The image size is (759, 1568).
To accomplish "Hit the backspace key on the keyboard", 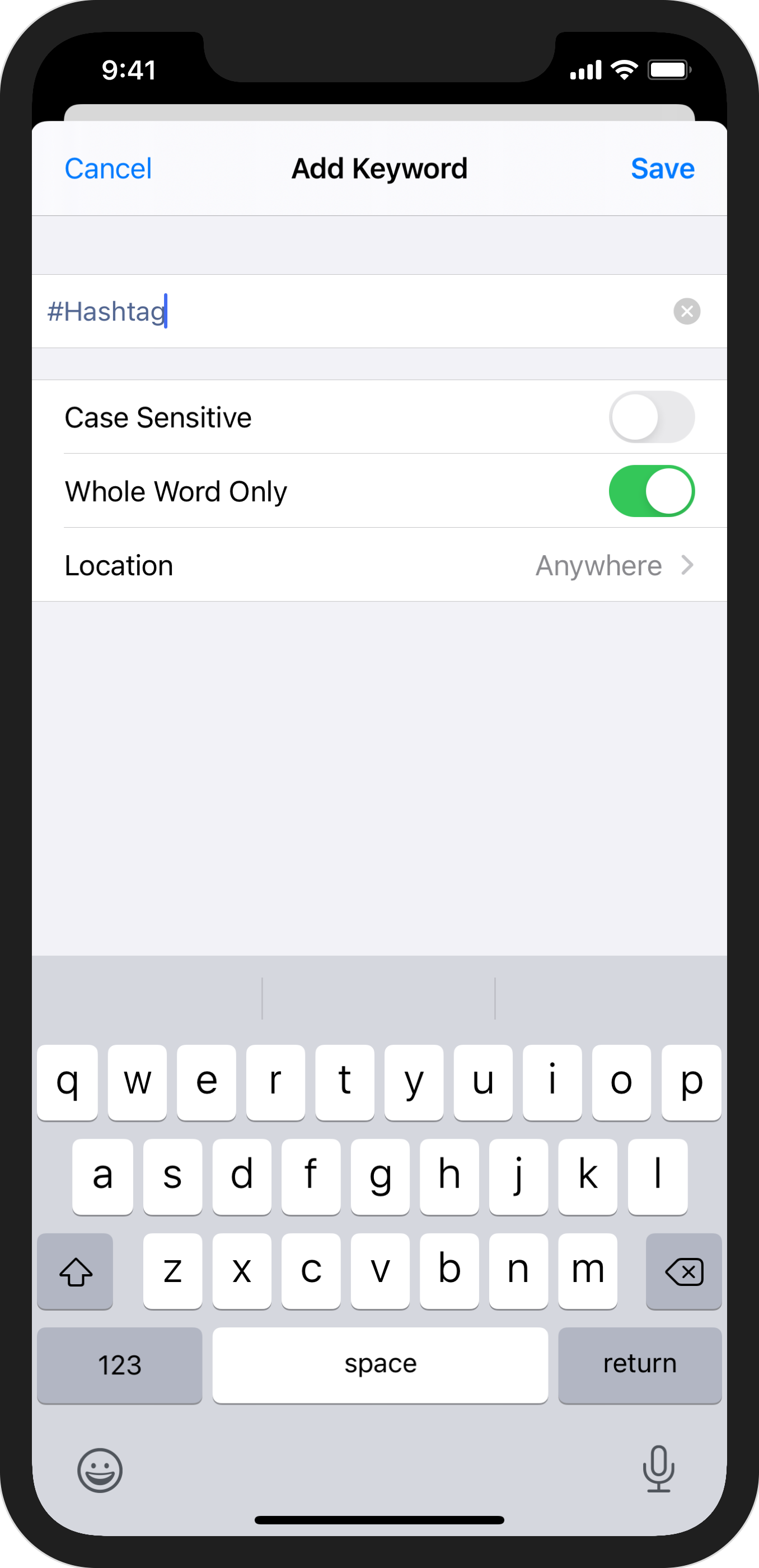I will pos(683,1271).
